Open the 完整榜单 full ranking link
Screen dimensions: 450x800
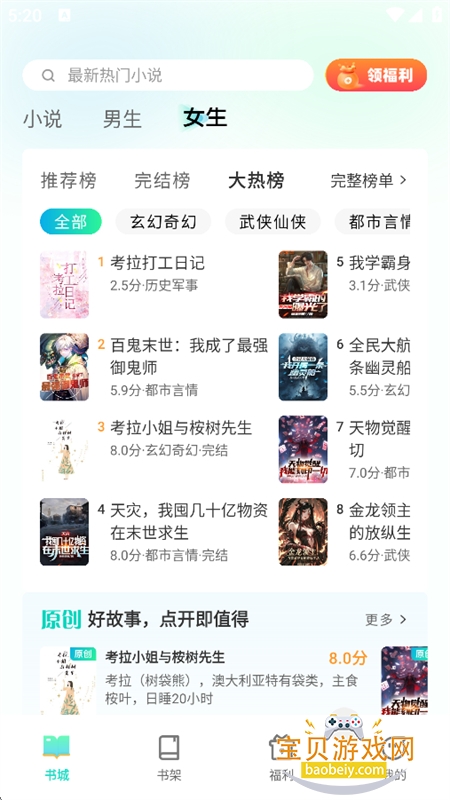coord(369,181)
